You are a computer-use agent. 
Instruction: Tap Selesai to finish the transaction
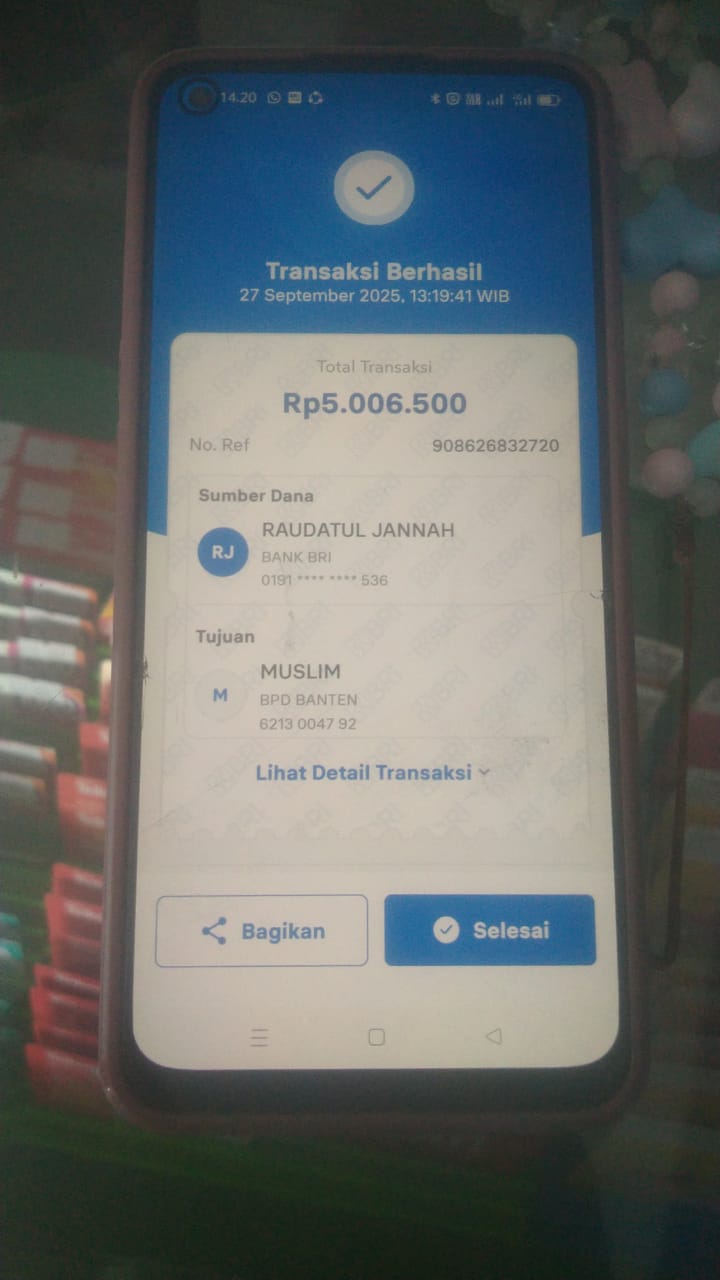tap(490, 930)
